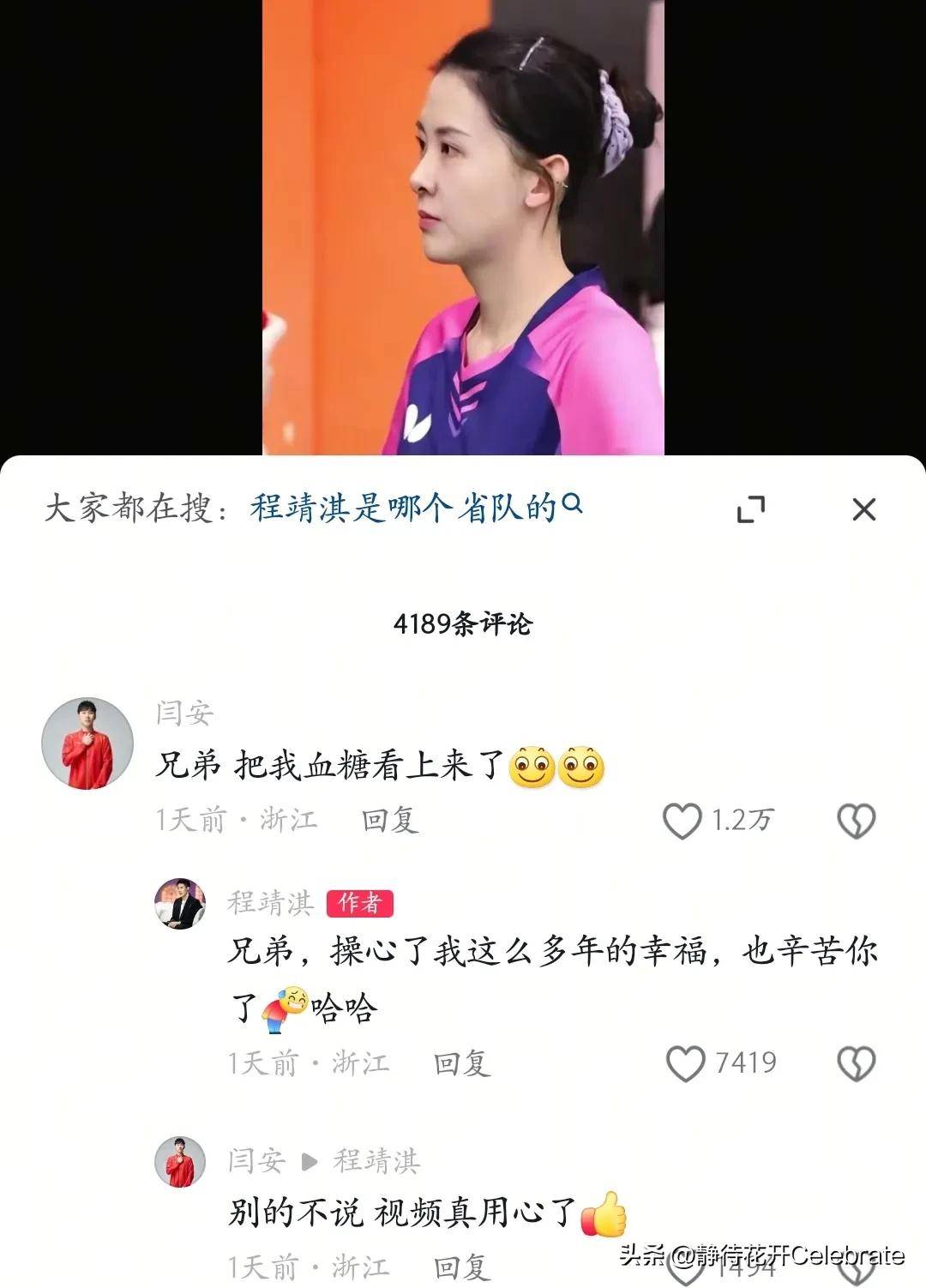Reply to 程靖淇's author comment
The width and height of the screenshot is (926, 1288).
(461, 1063)
